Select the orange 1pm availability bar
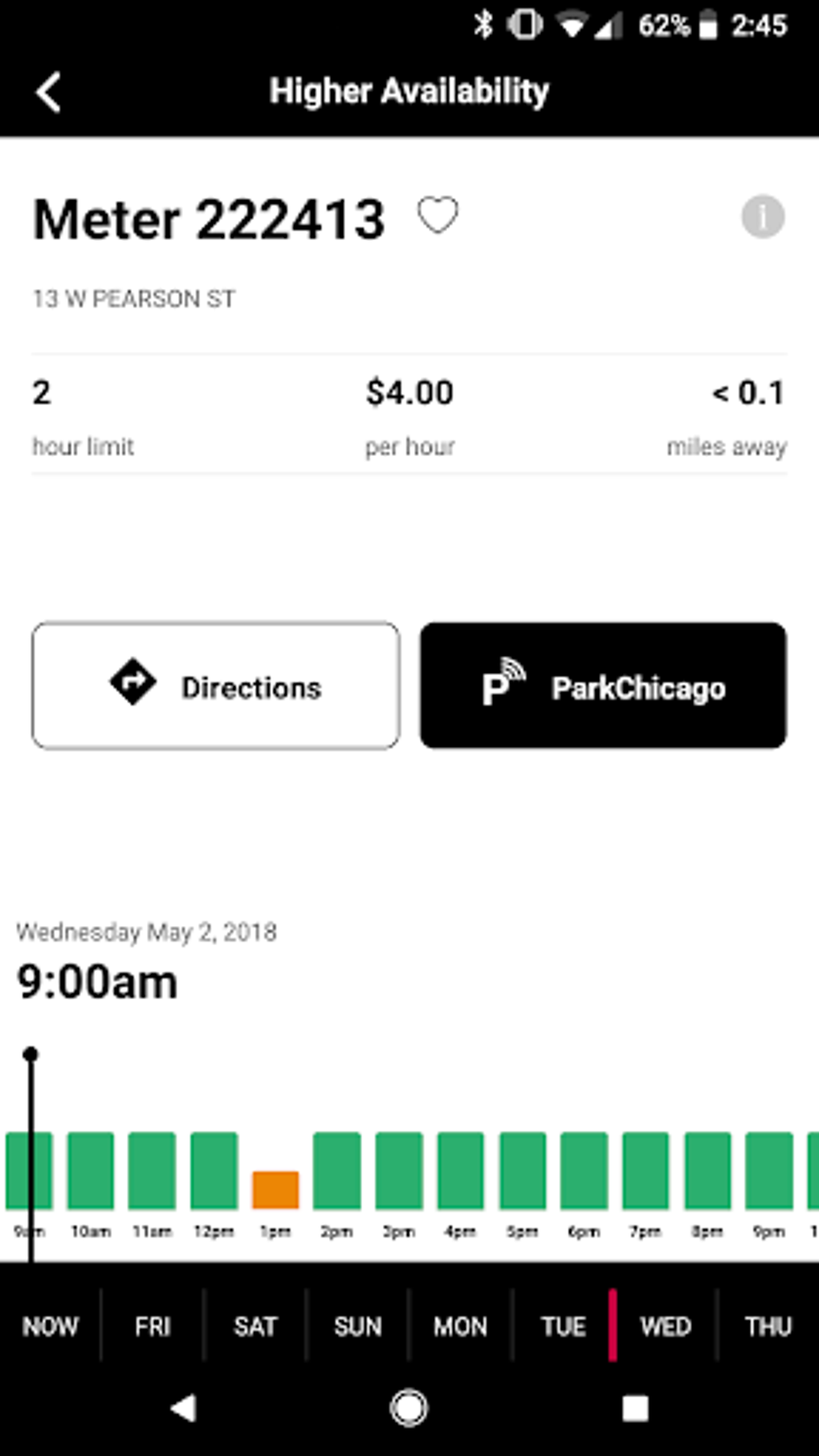This screenshot has height=1456, width=819. pos(275,1189)
